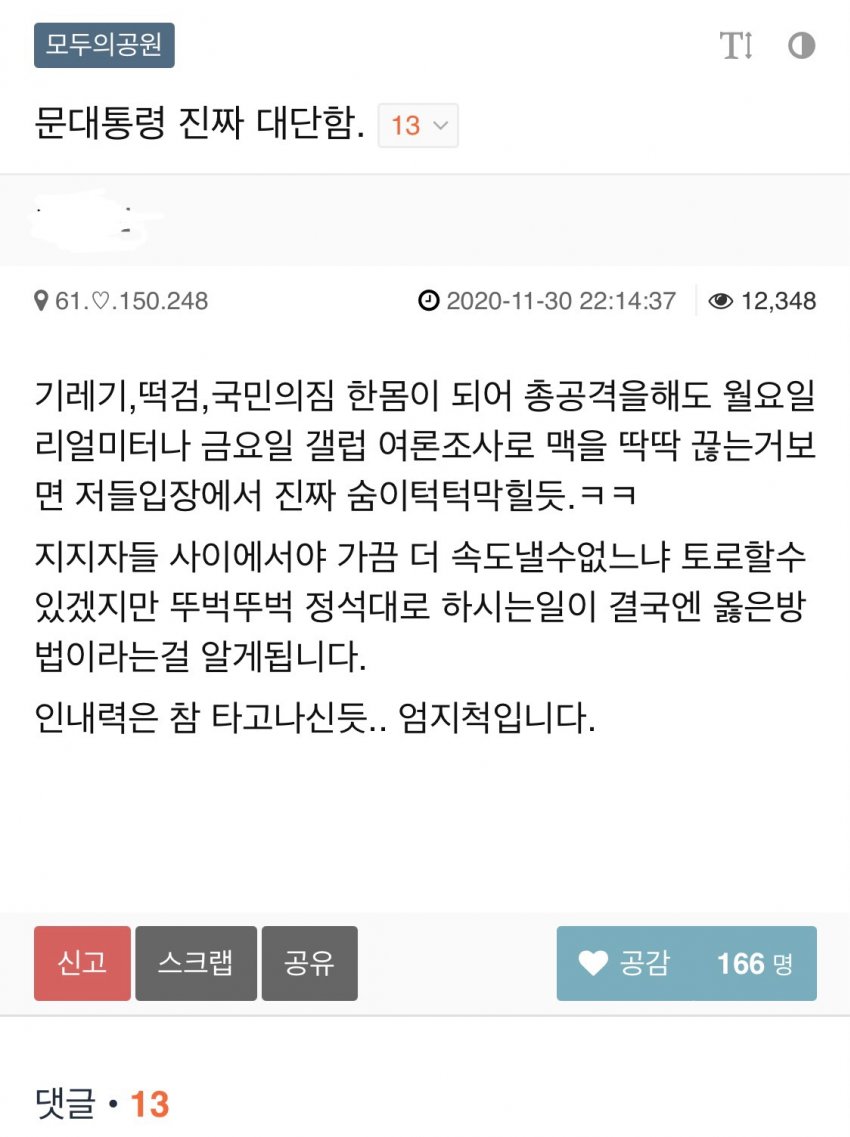Viewport: 850px width, 1137px height.
Task: Expand the 13 comments dropdown by the title
Action: click(x=418, y=126)
